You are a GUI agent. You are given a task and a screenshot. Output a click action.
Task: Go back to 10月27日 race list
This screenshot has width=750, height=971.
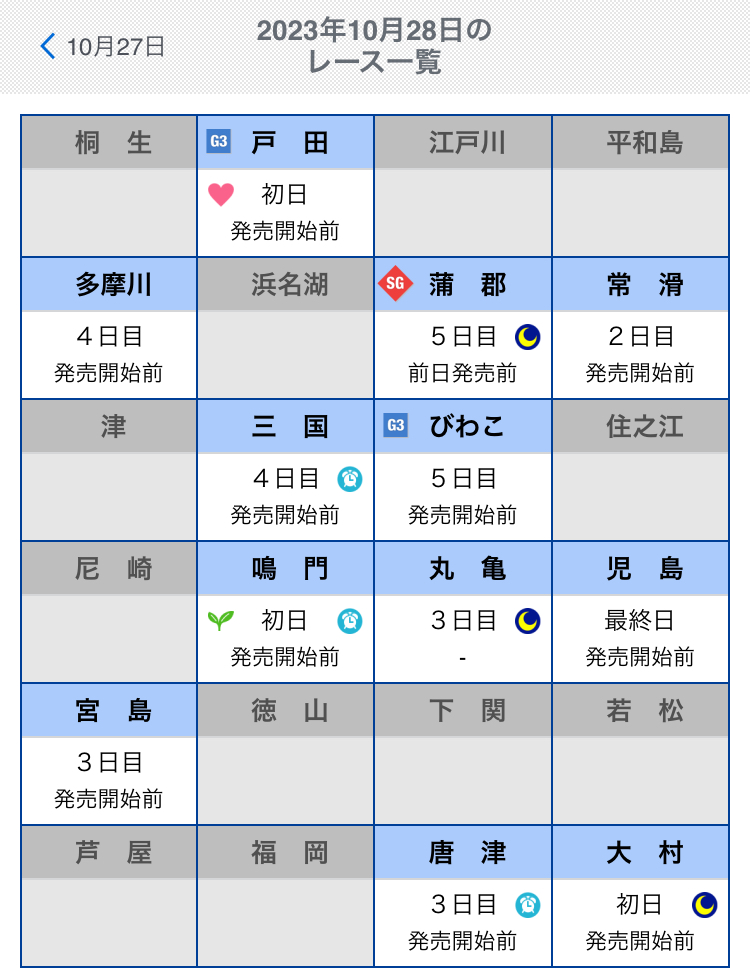coord(102,46)
